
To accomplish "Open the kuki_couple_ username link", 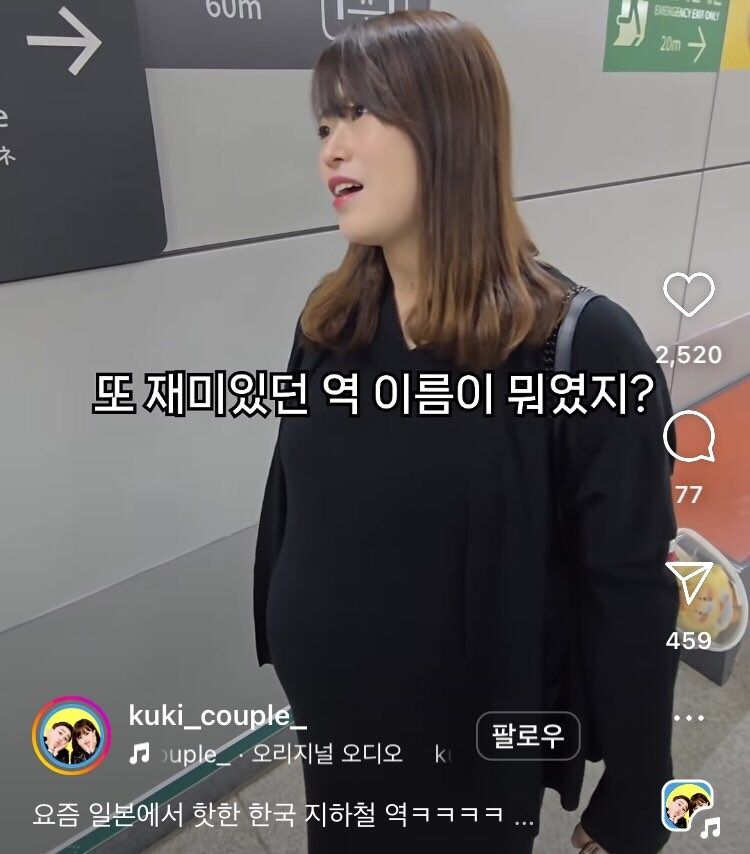I will tap(217, 716).
